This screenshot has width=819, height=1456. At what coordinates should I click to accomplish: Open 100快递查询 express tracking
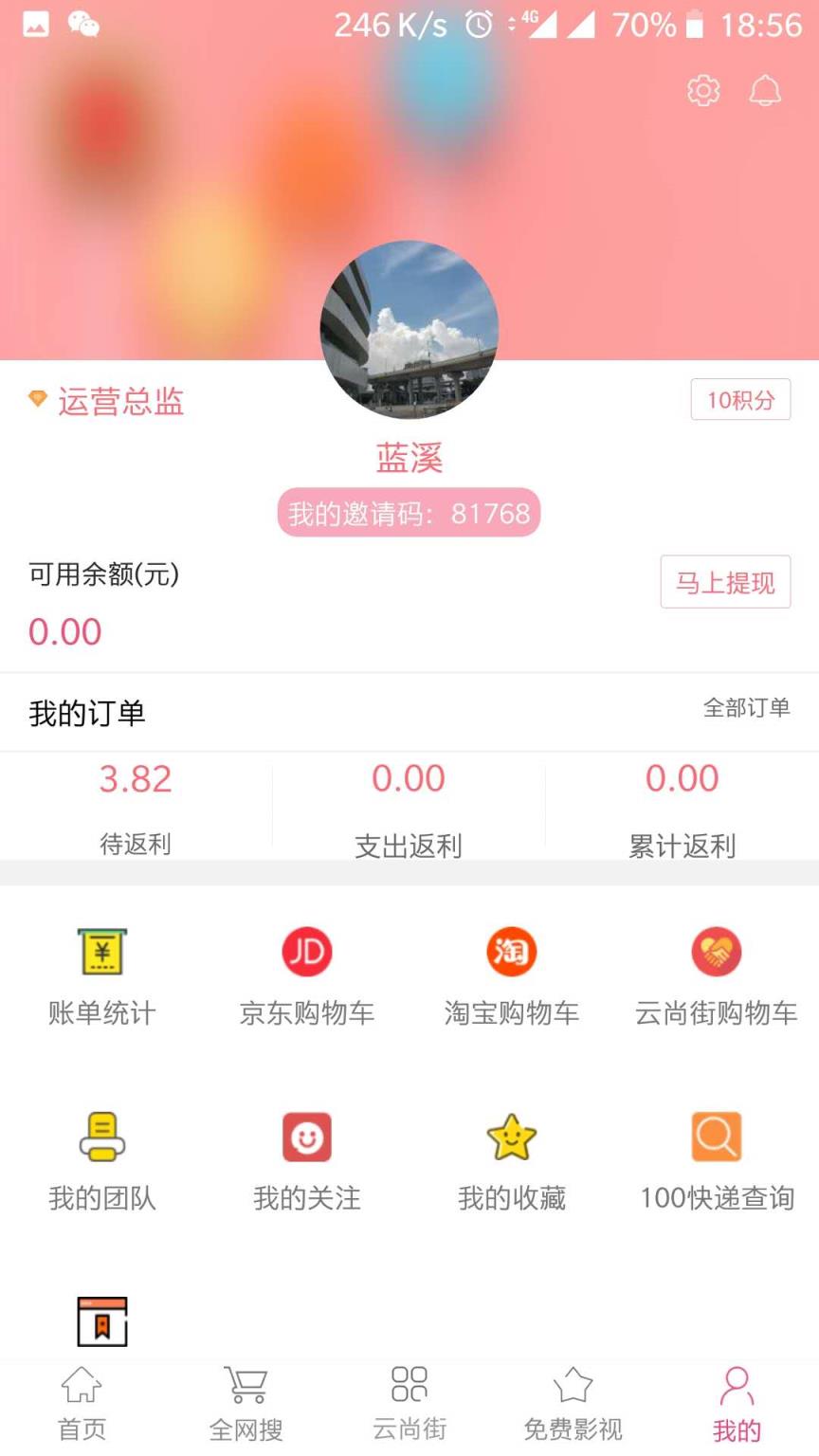715,1158
